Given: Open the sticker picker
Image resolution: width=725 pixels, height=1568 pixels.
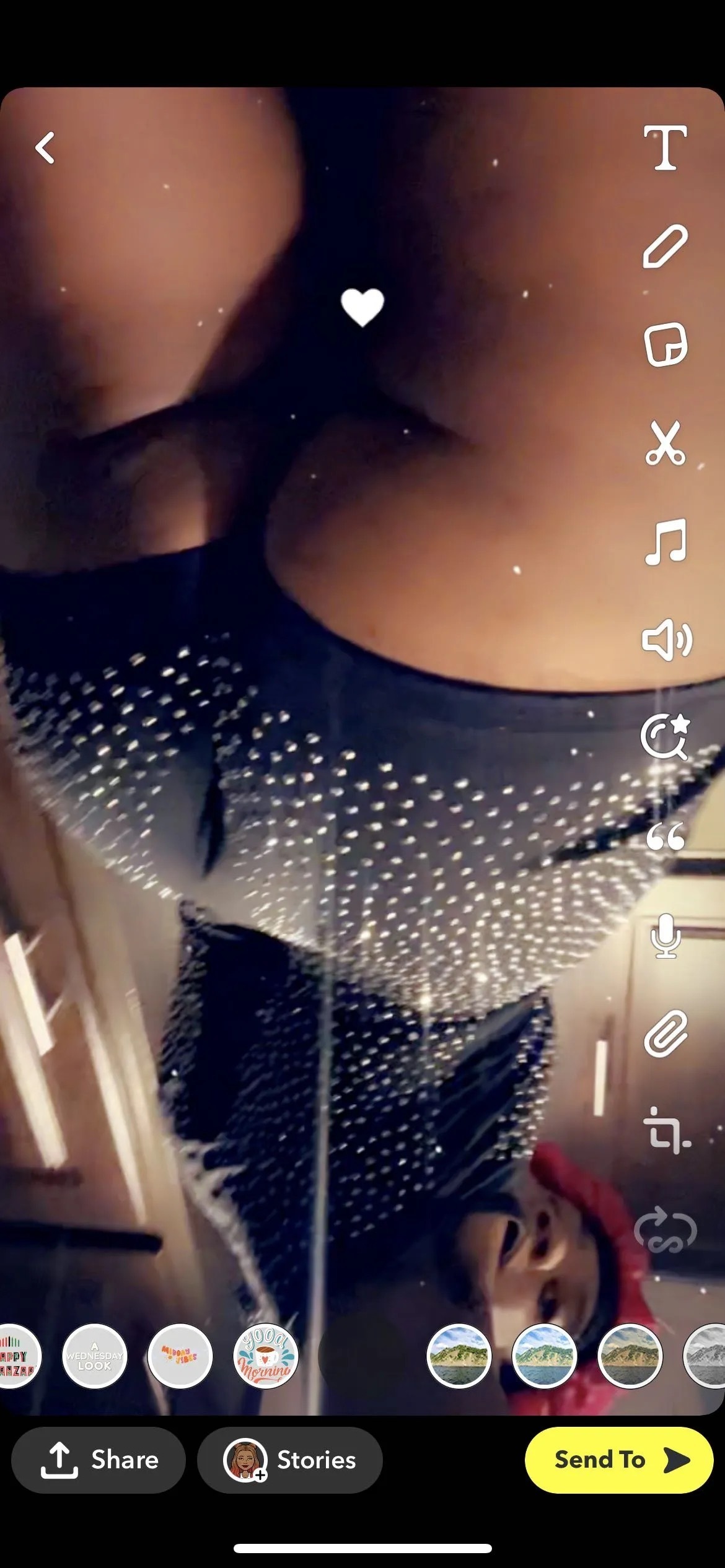Looking at the screenshot, I should pos(665,344).
